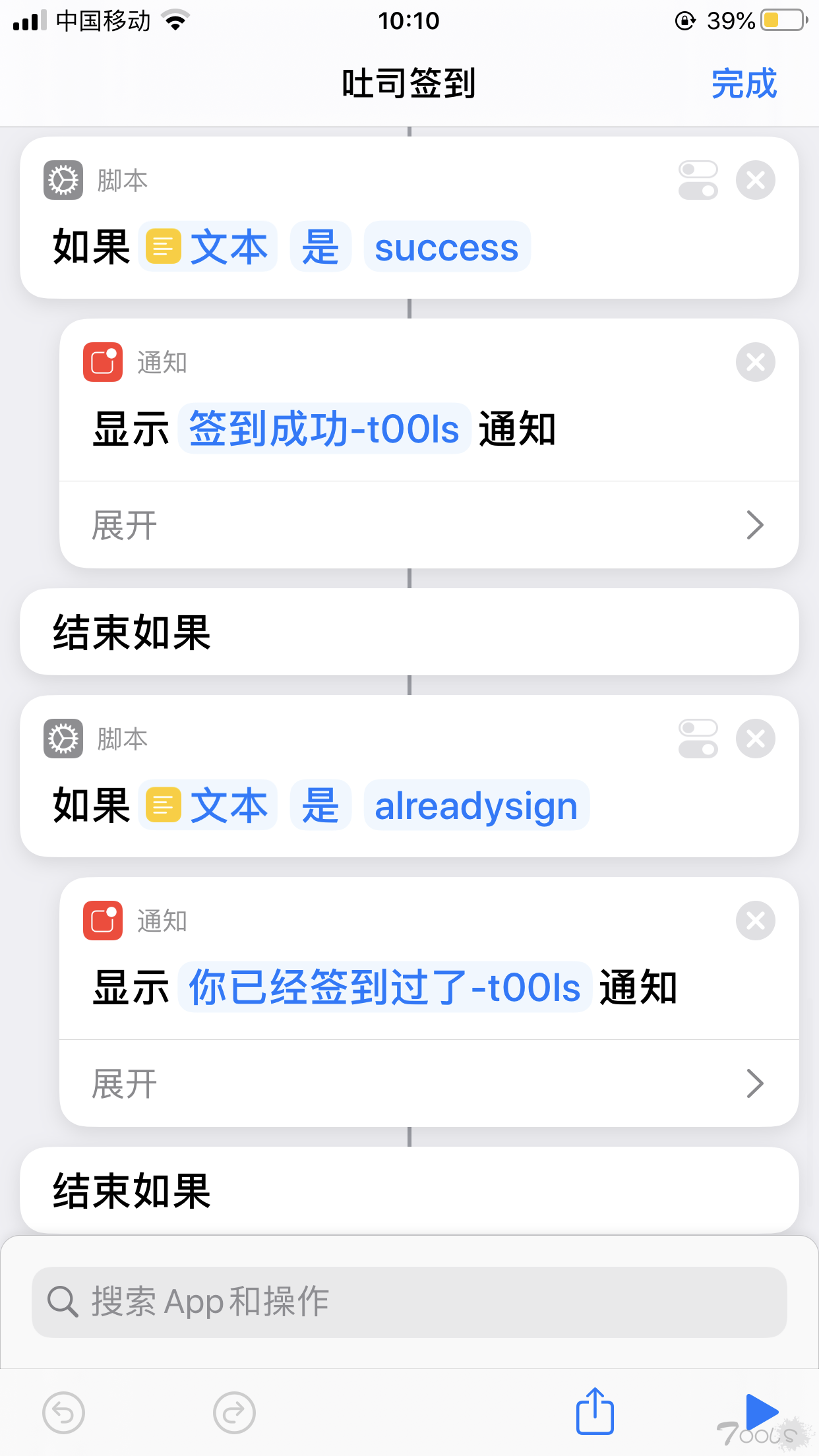Change the 'success' condition value
The image size is (819, 1456).
[x=446, y=247]
